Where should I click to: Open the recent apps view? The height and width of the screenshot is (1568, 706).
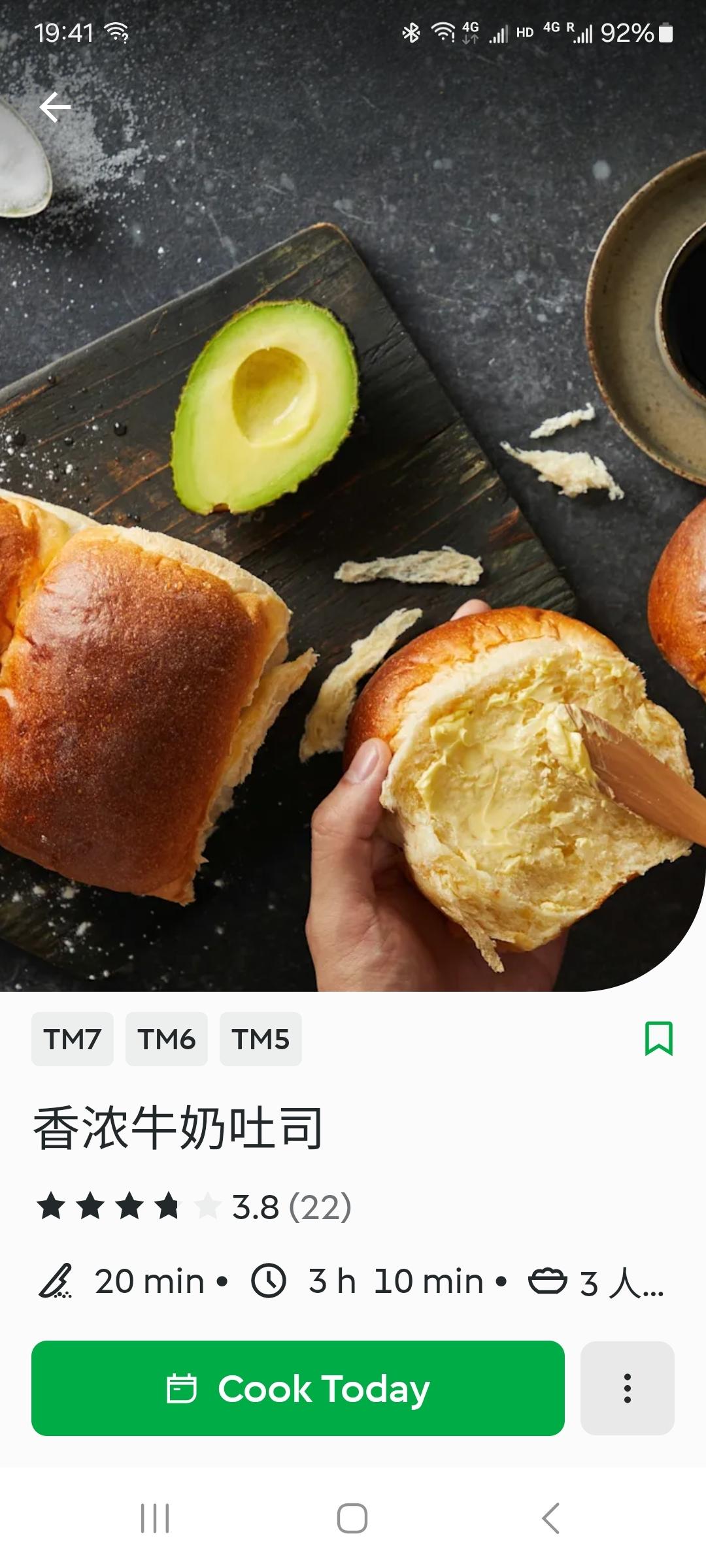point(155,1518)
